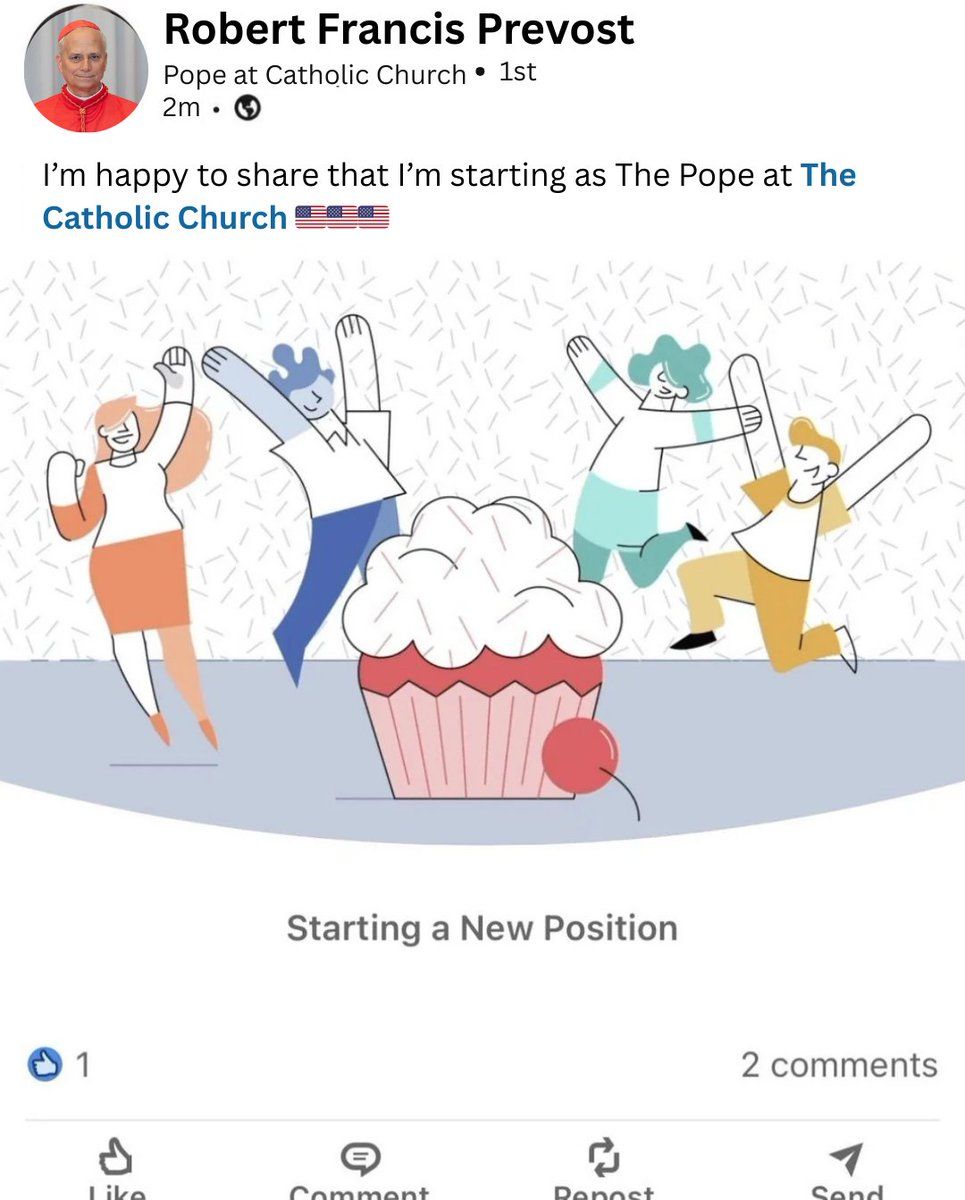Open the profile of Robert Francis Prevost
The height and width of the screenshot is (1200, 965).
pyautogui.click(x=398, y=30)
